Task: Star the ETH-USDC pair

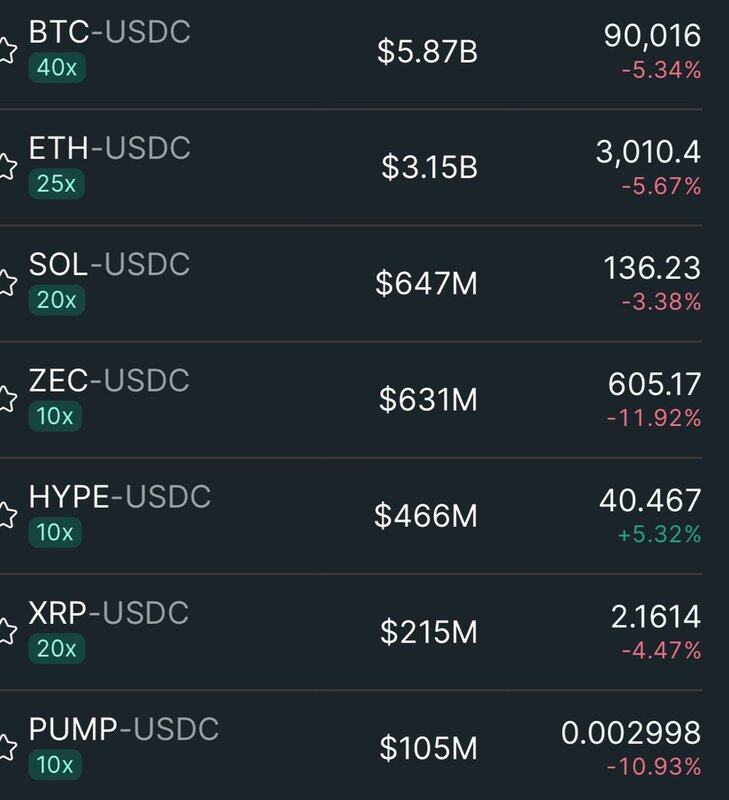Action: 6,166
